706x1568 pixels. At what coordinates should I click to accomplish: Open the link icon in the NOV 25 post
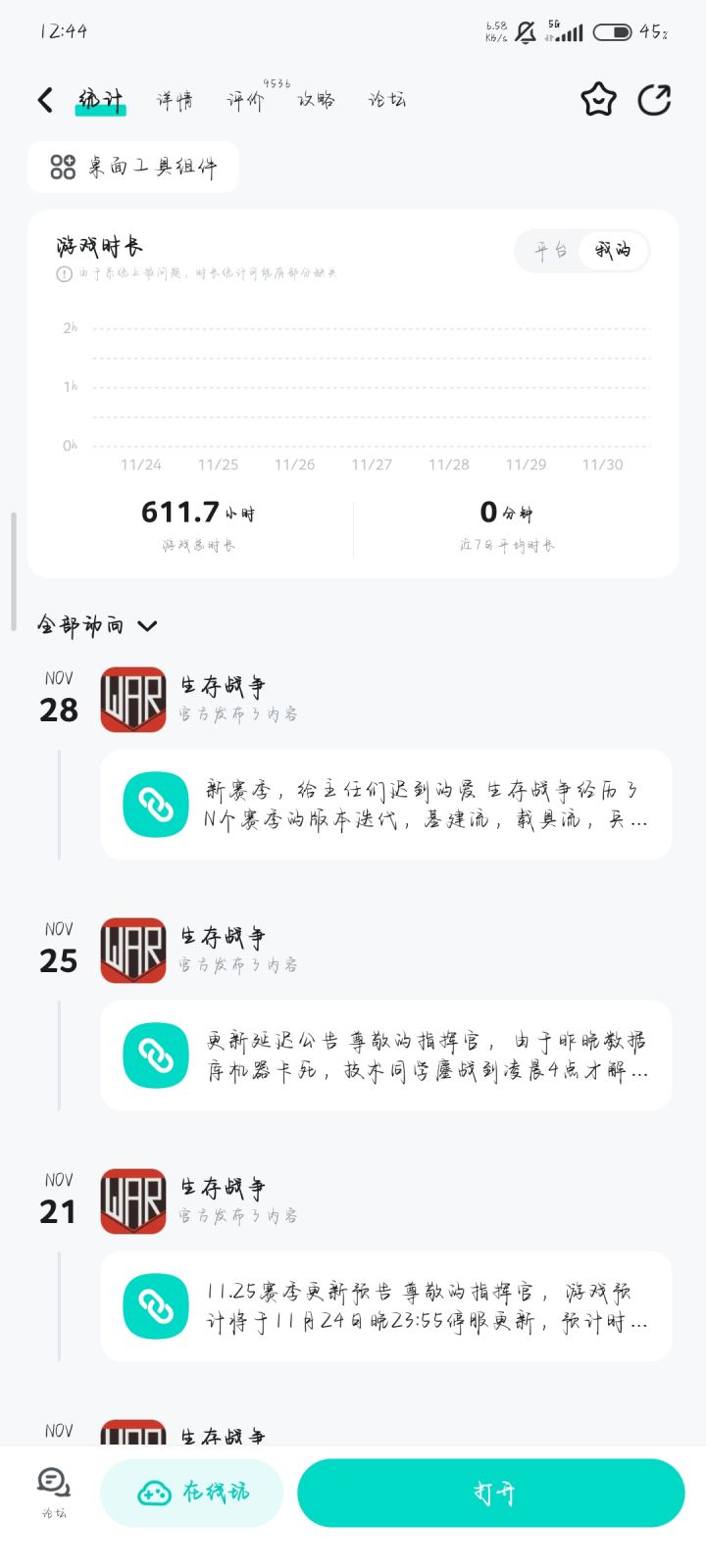click(155, 1055)
